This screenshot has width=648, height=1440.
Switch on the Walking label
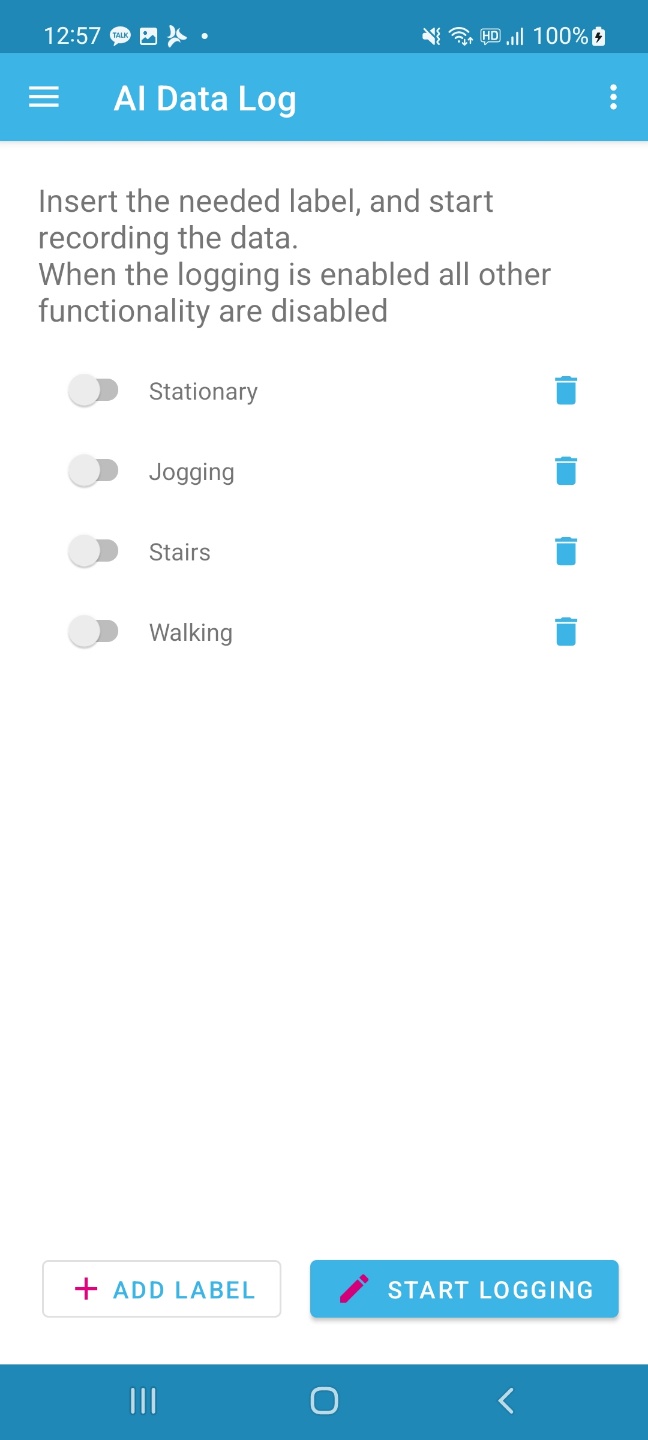93,632
